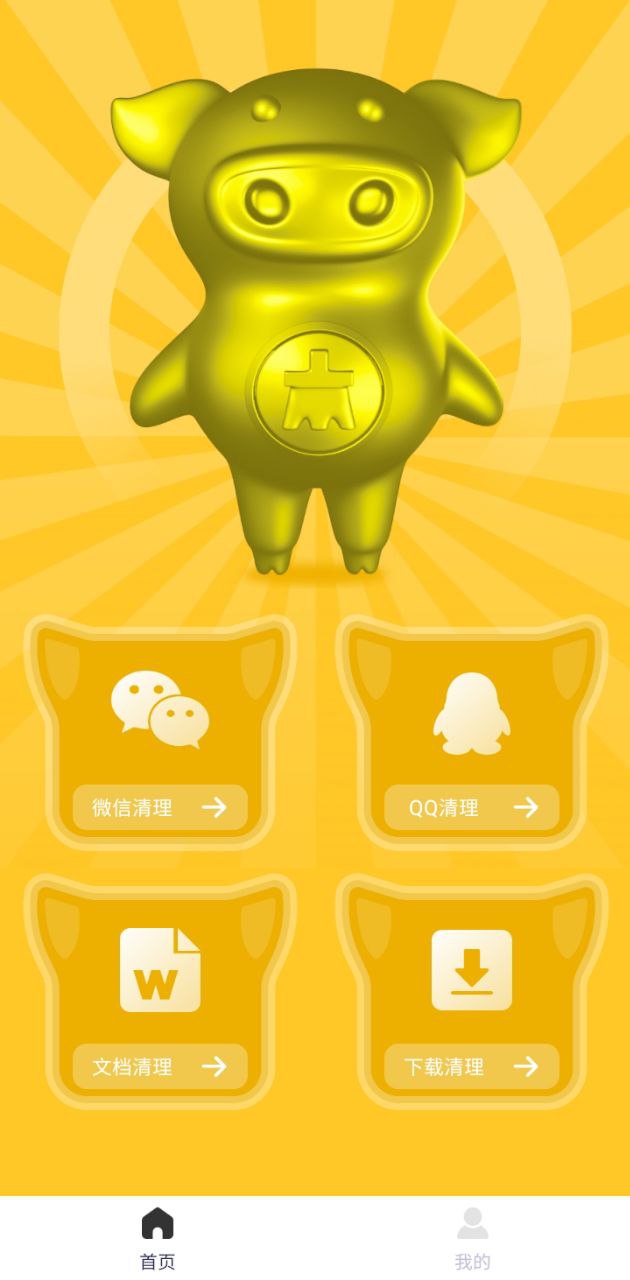Open the 微信清理 card
The image size is (630, 1280).
(160, 735)
